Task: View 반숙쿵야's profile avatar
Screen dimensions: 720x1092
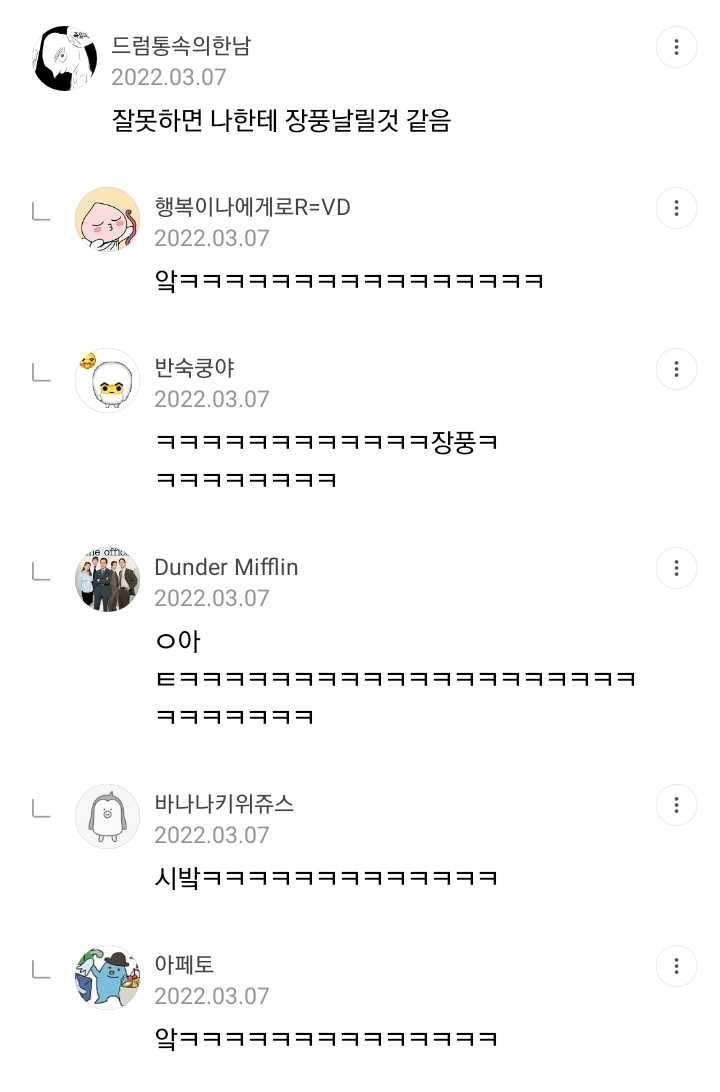Action: tap(107, 380)
